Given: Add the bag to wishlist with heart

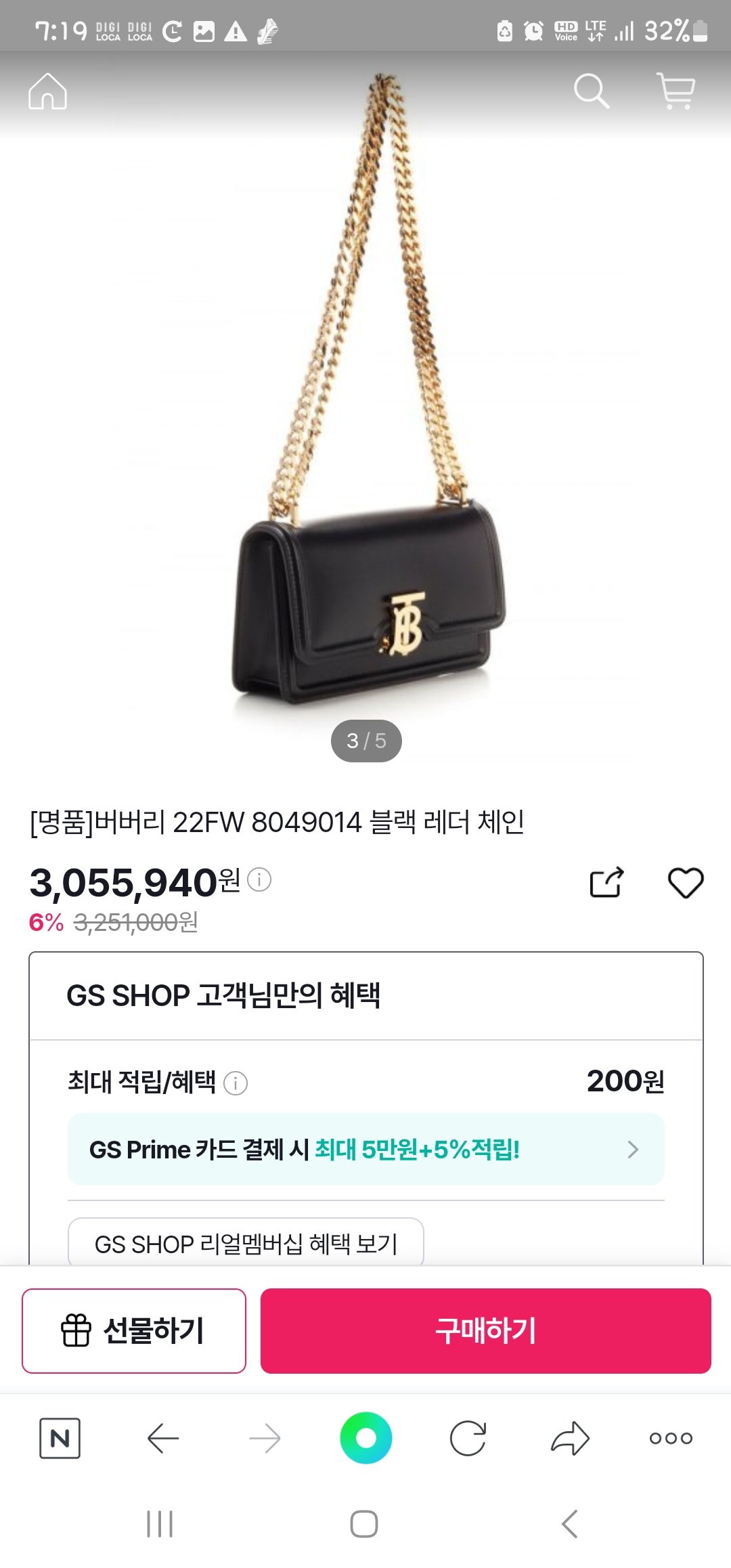Looking at the screenshot, I should pos(686,882).
